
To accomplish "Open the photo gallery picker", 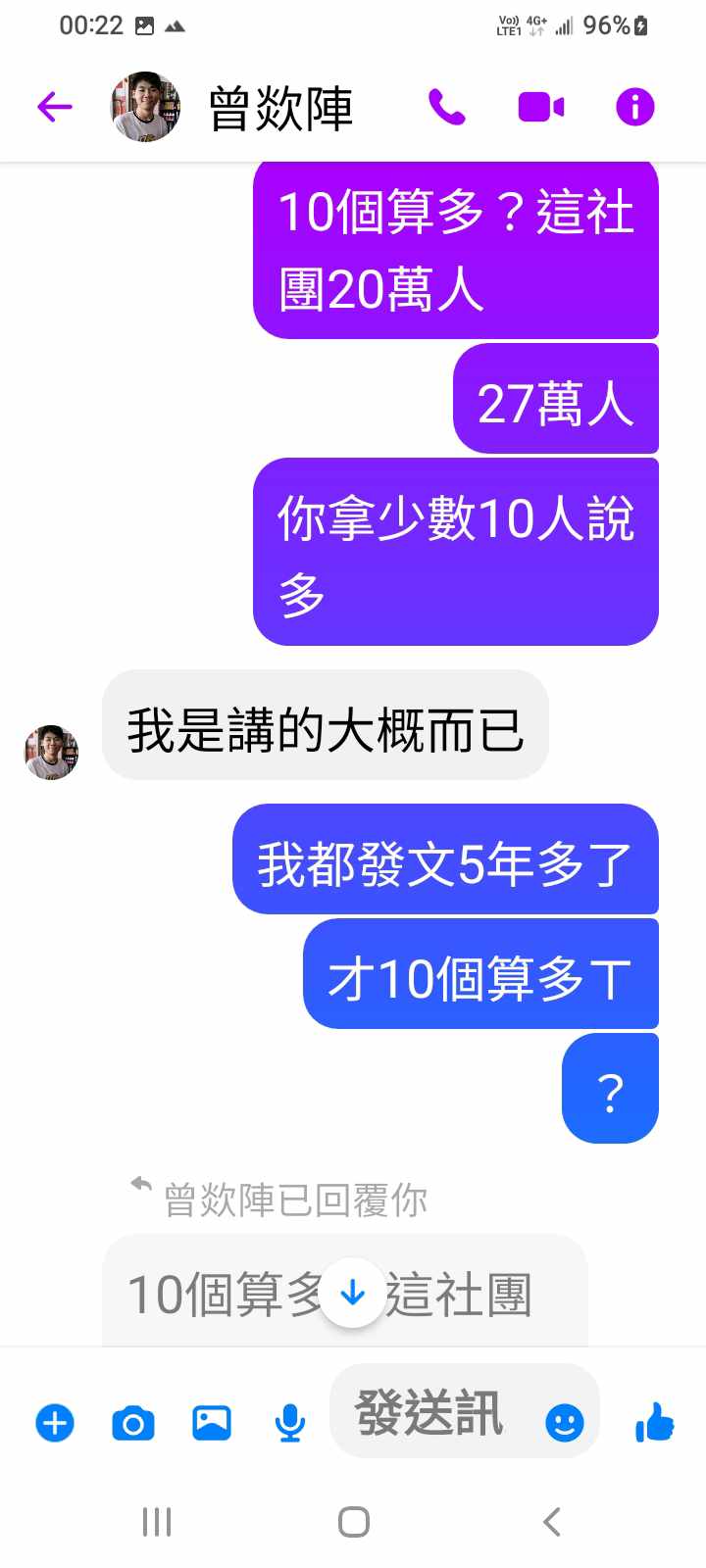I will click(212, 1422).
